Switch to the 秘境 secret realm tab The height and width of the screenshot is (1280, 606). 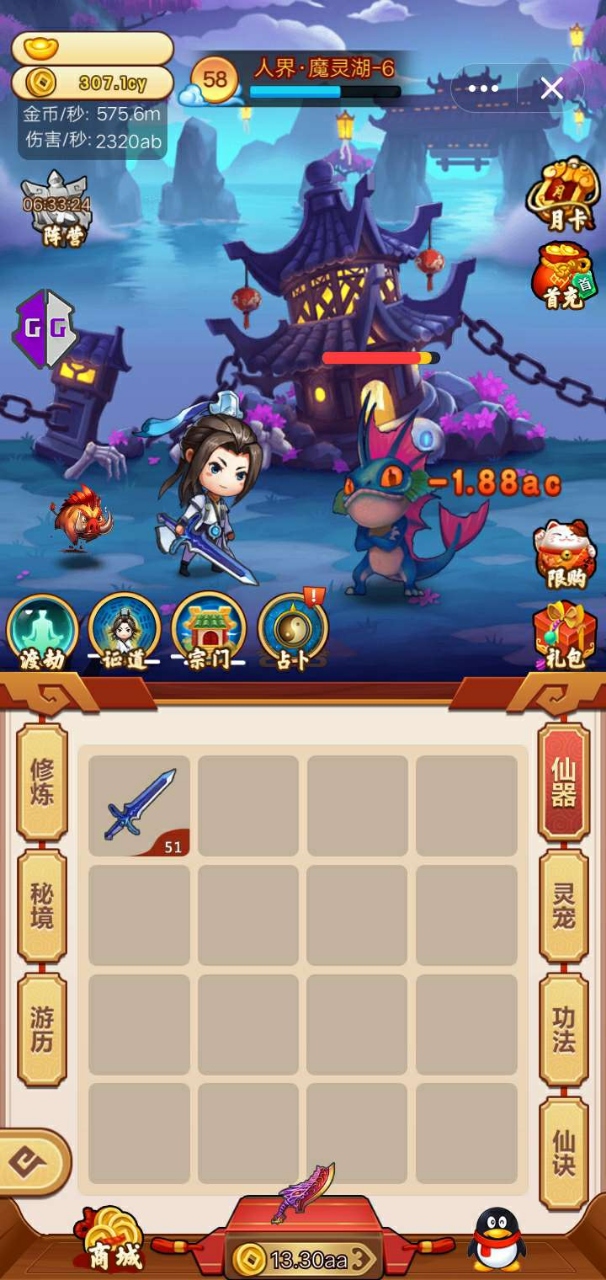pyautogui.click(x=42, y=906)
